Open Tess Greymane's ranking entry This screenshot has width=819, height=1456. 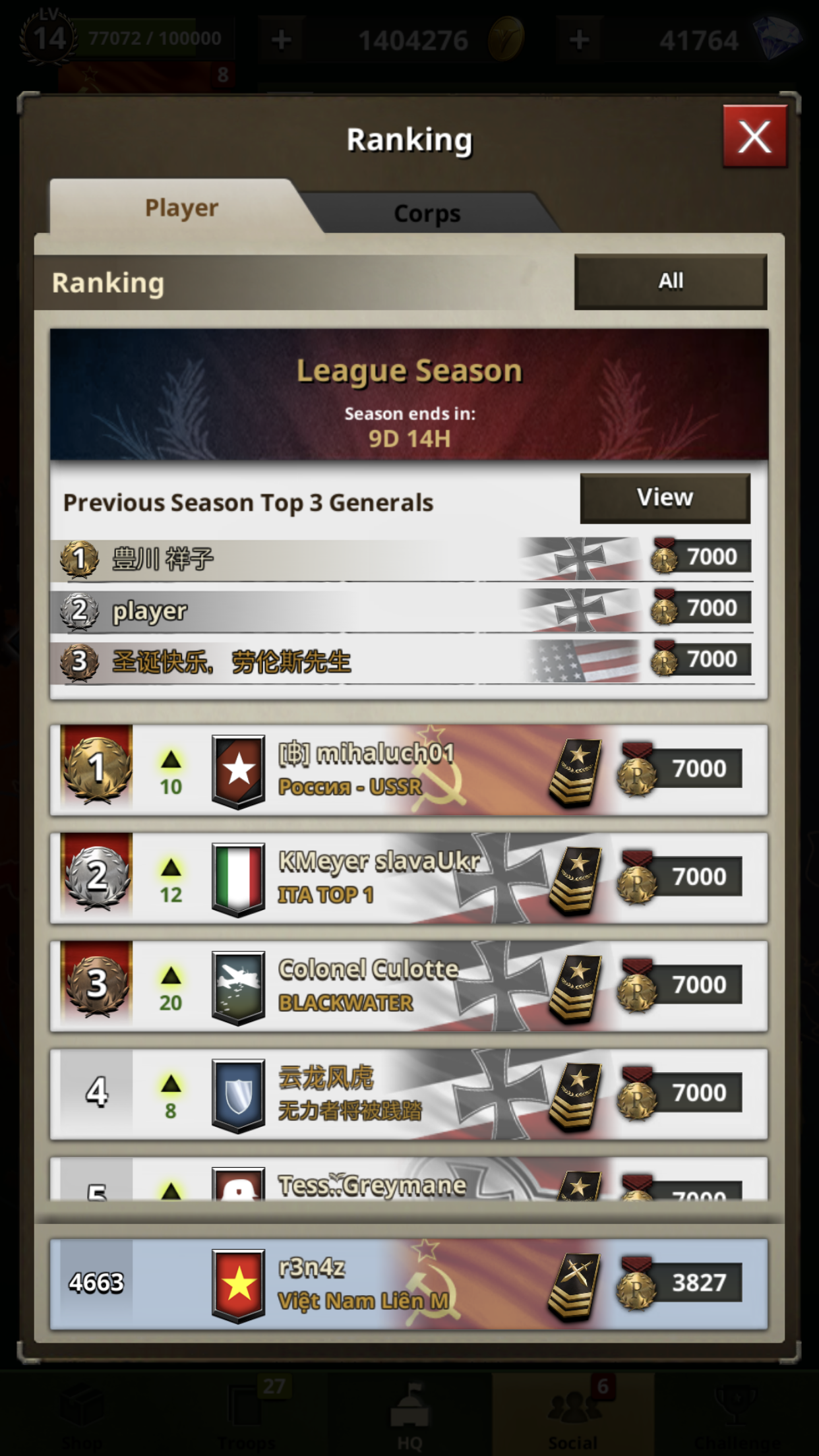[409, 1178]
